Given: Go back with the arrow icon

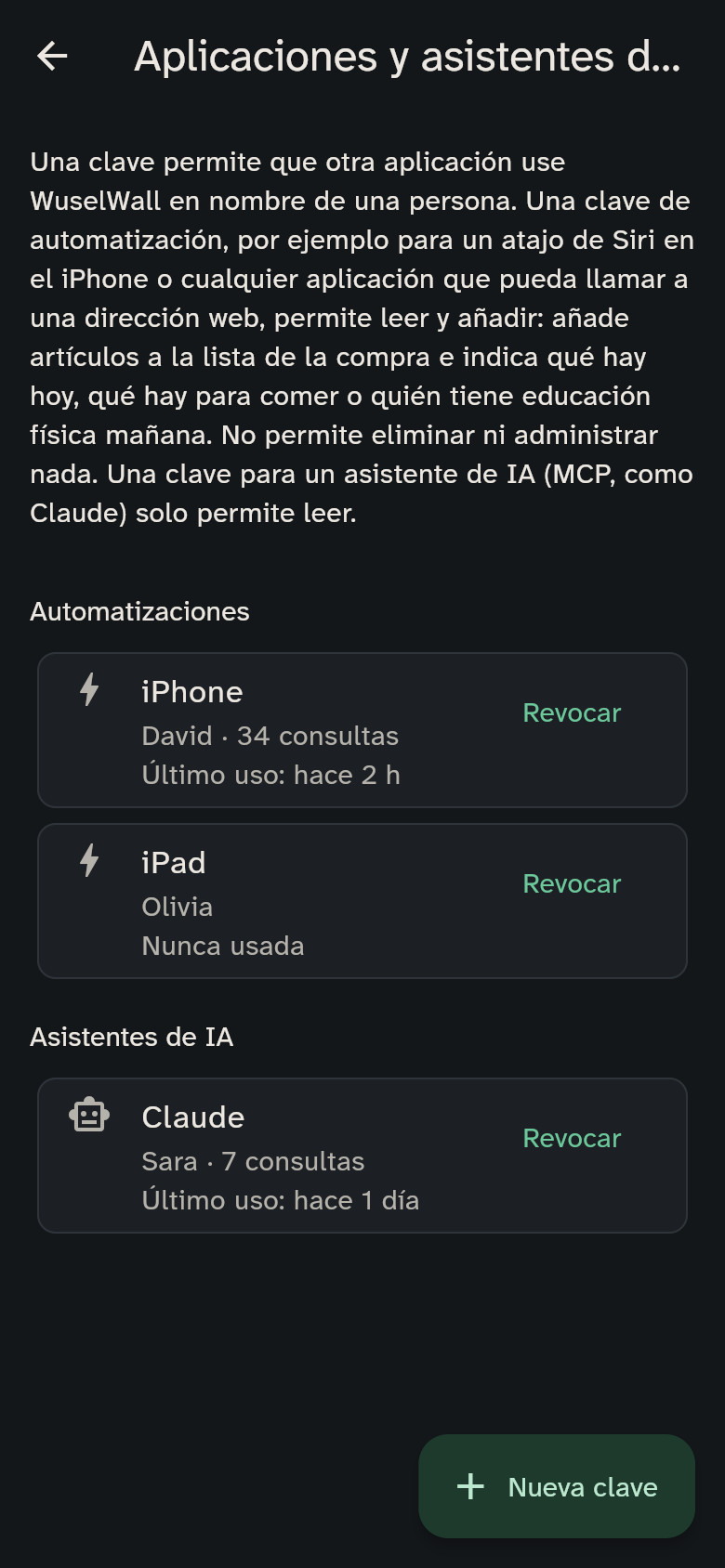Looking at the screenshot, I should click(52, 57).
